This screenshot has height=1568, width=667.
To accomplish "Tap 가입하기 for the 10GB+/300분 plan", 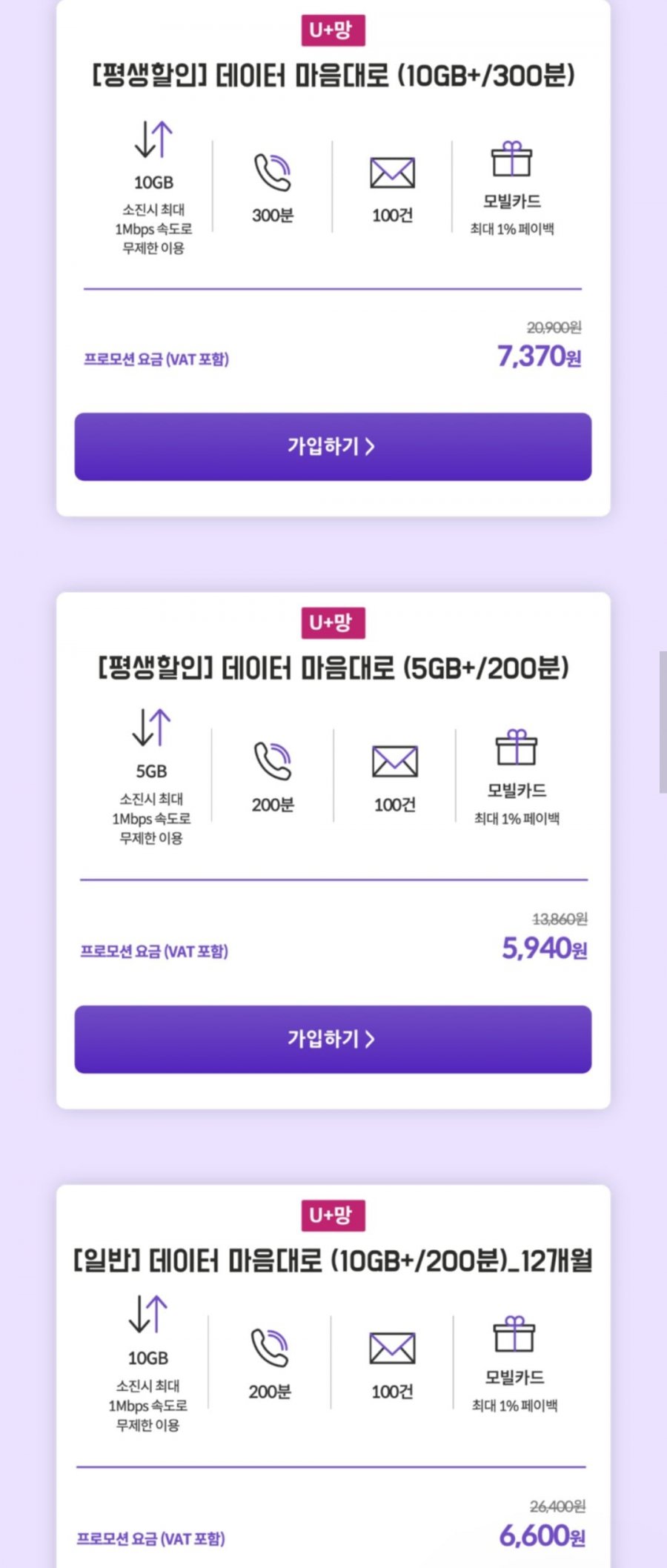I will 333,447.
